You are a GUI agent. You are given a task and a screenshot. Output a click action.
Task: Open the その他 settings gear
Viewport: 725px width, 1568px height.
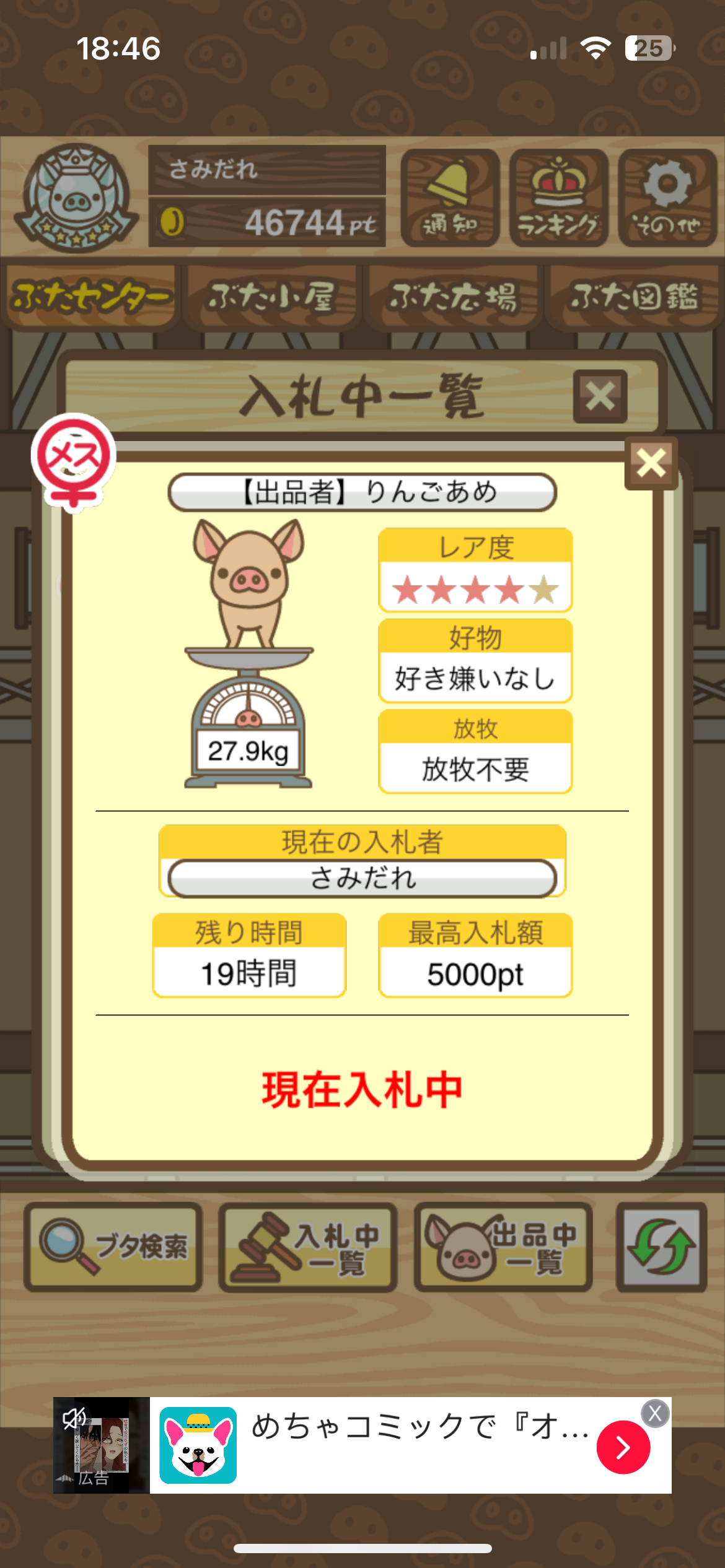pyautogui.click(x=667, y=198)
